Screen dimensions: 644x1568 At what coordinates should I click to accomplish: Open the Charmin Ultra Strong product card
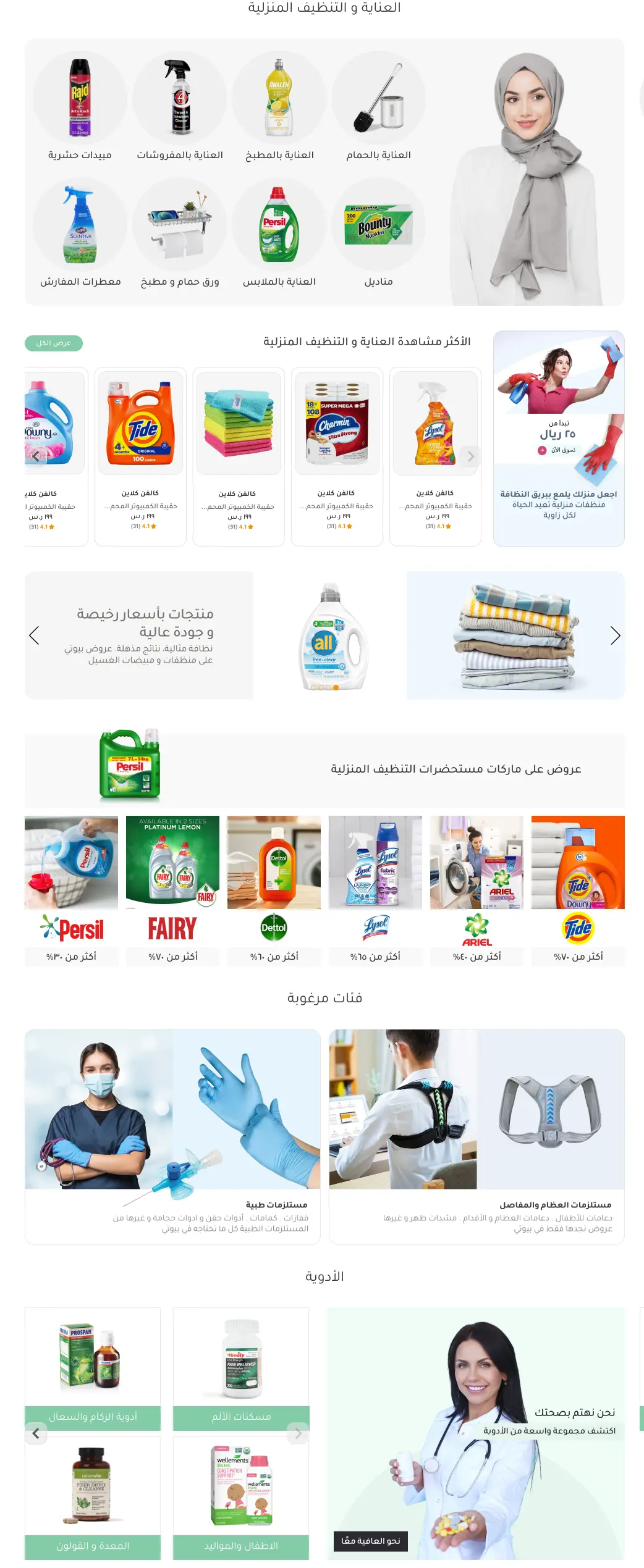click(x=337, y=456)
